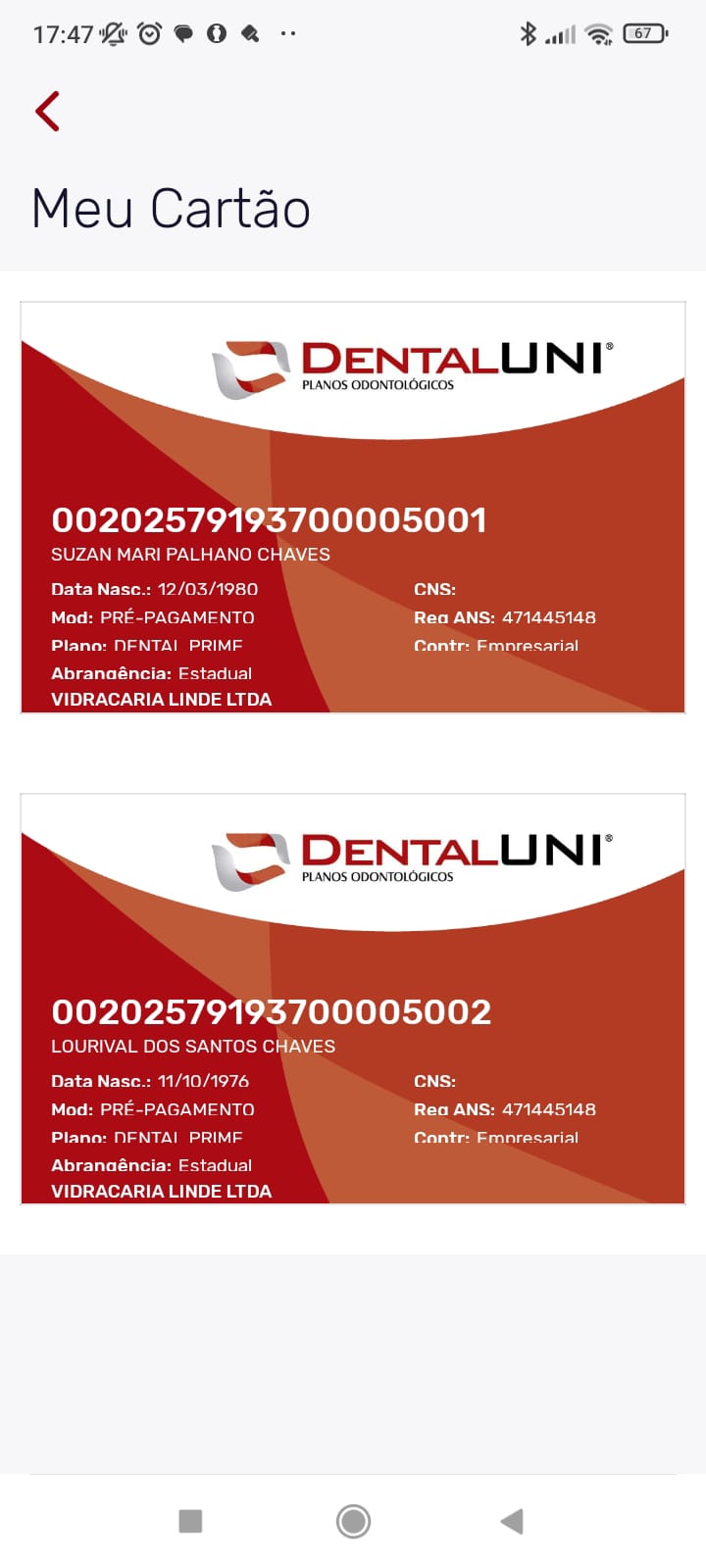Tap the system home button
706x1568 pixels.
(x=353, y=1521)
